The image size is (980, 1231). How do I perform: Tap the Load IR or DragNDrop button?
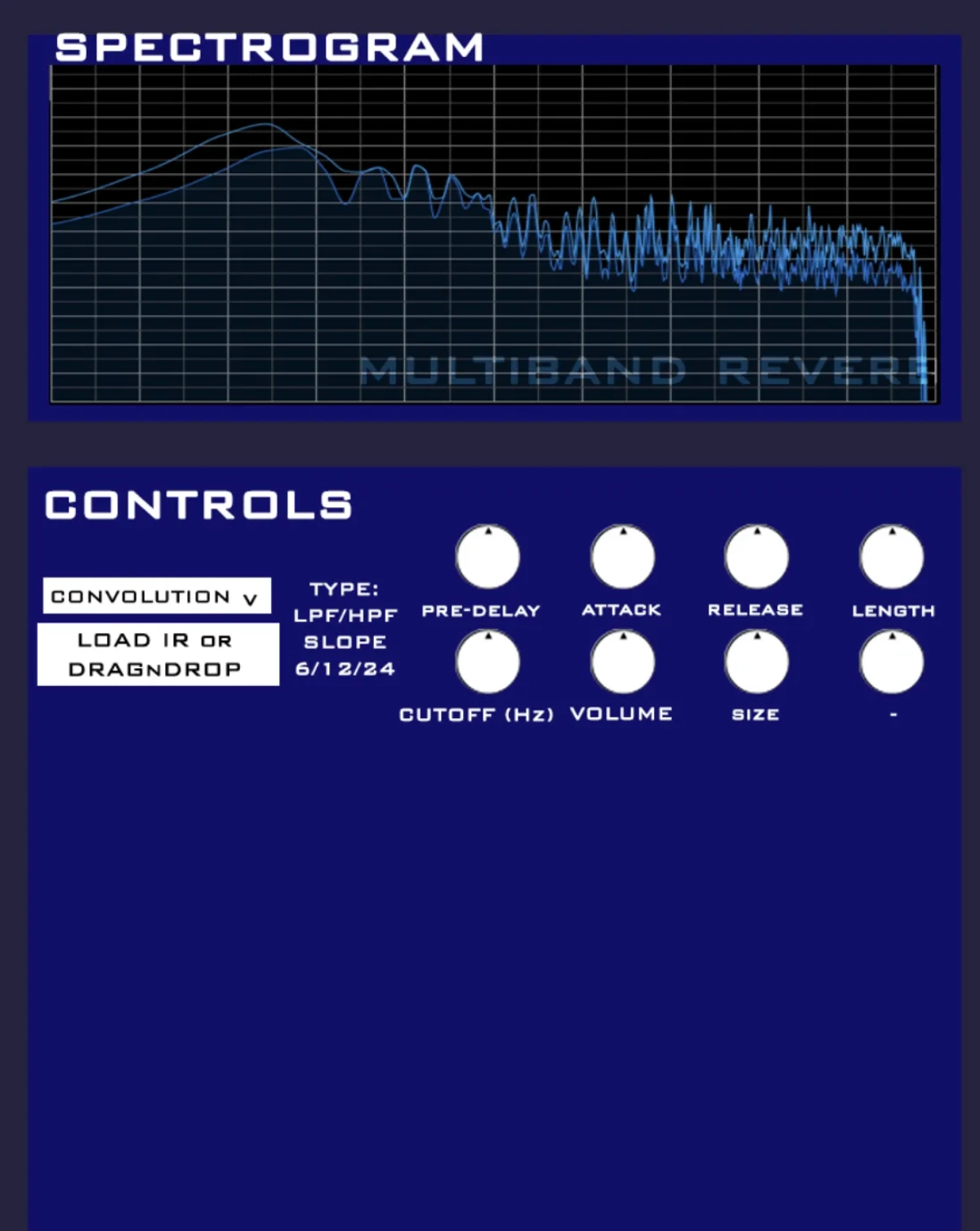pos(158,654)
